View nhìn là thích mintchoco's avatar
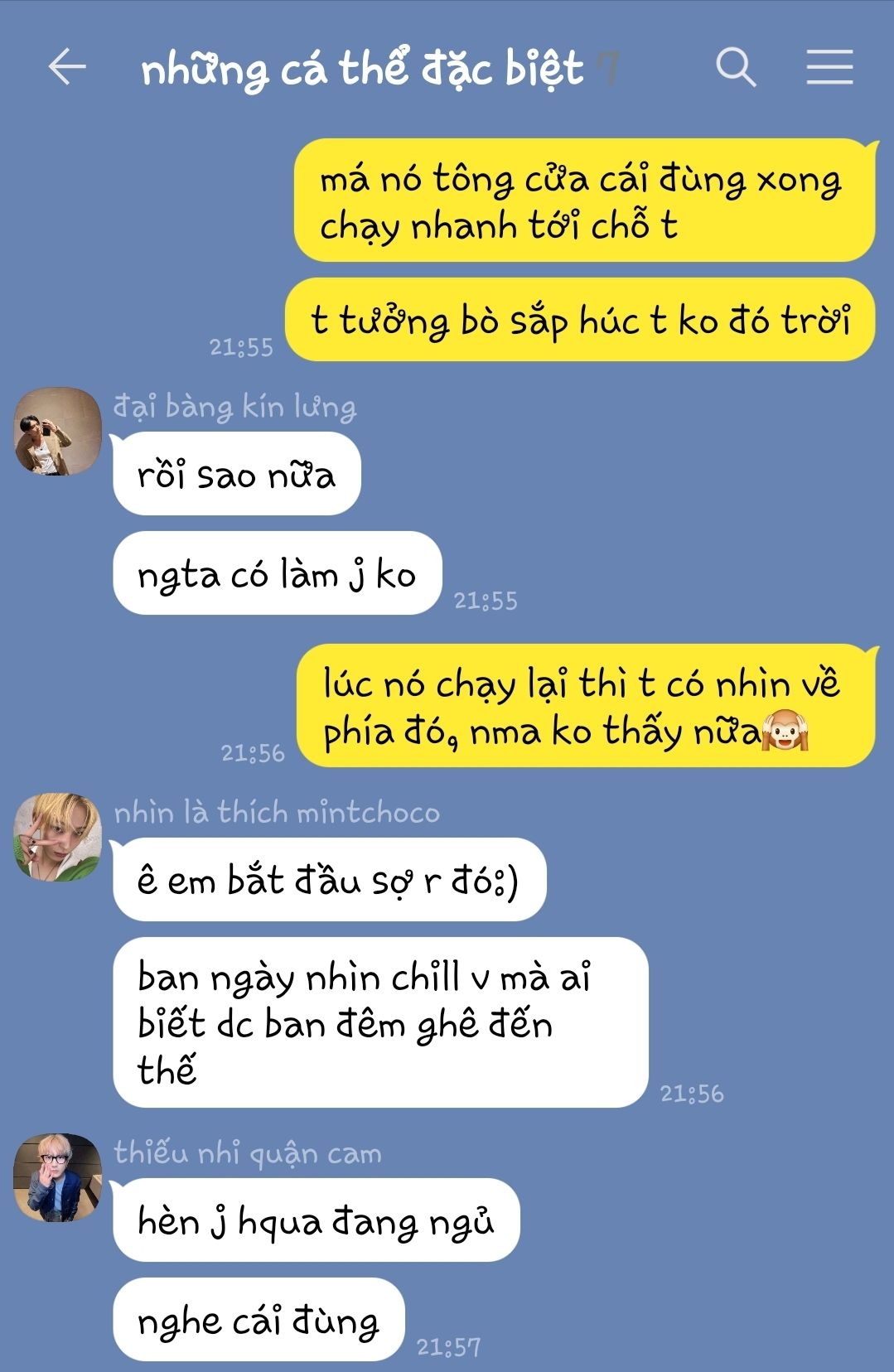This screenshot has width=894, height=1372. pyautogui.click(x=57, y=837)
